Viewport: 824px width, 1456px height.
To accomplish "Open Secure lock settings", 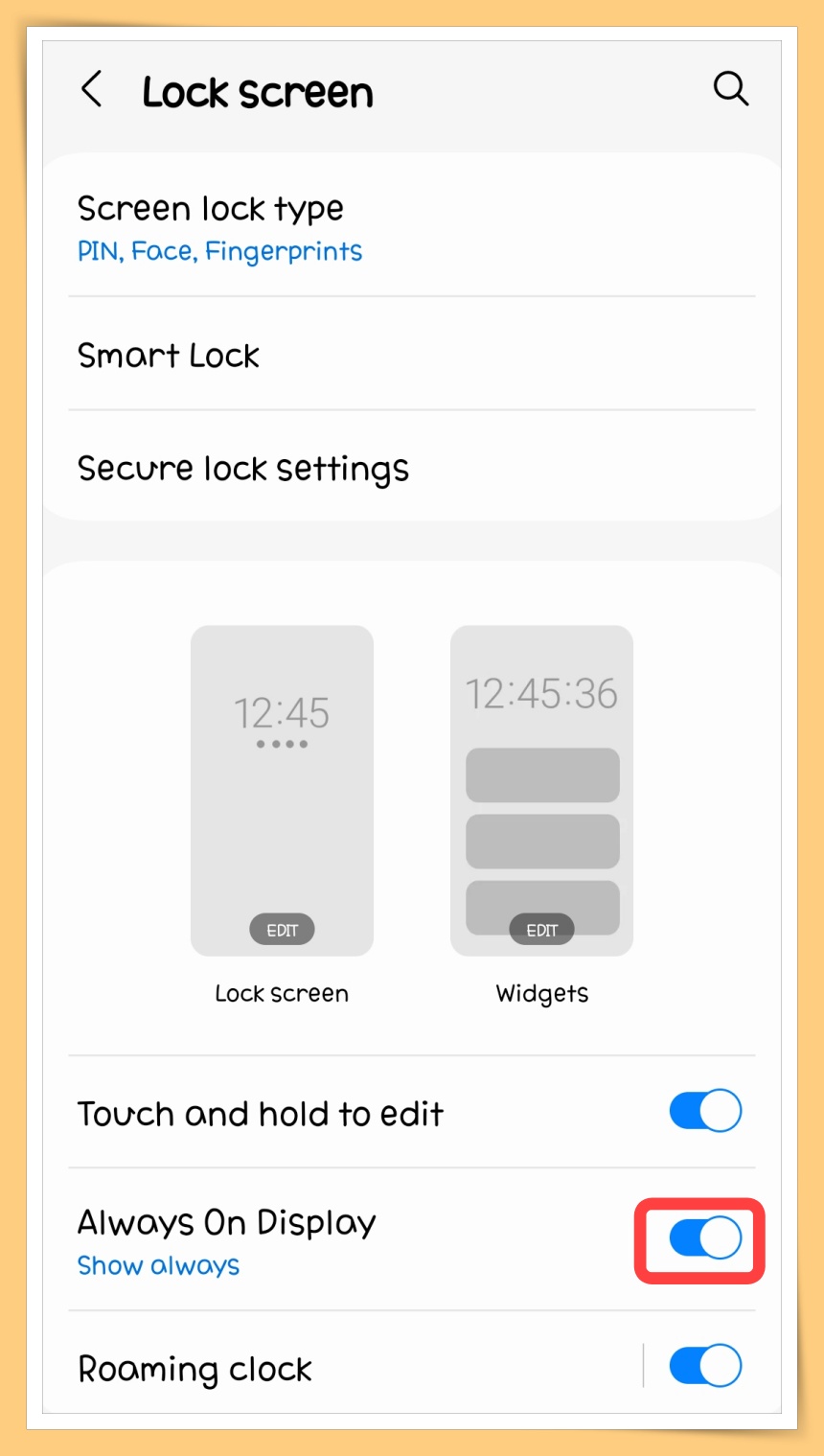I will pyautogui.click(x=243, y=469).
